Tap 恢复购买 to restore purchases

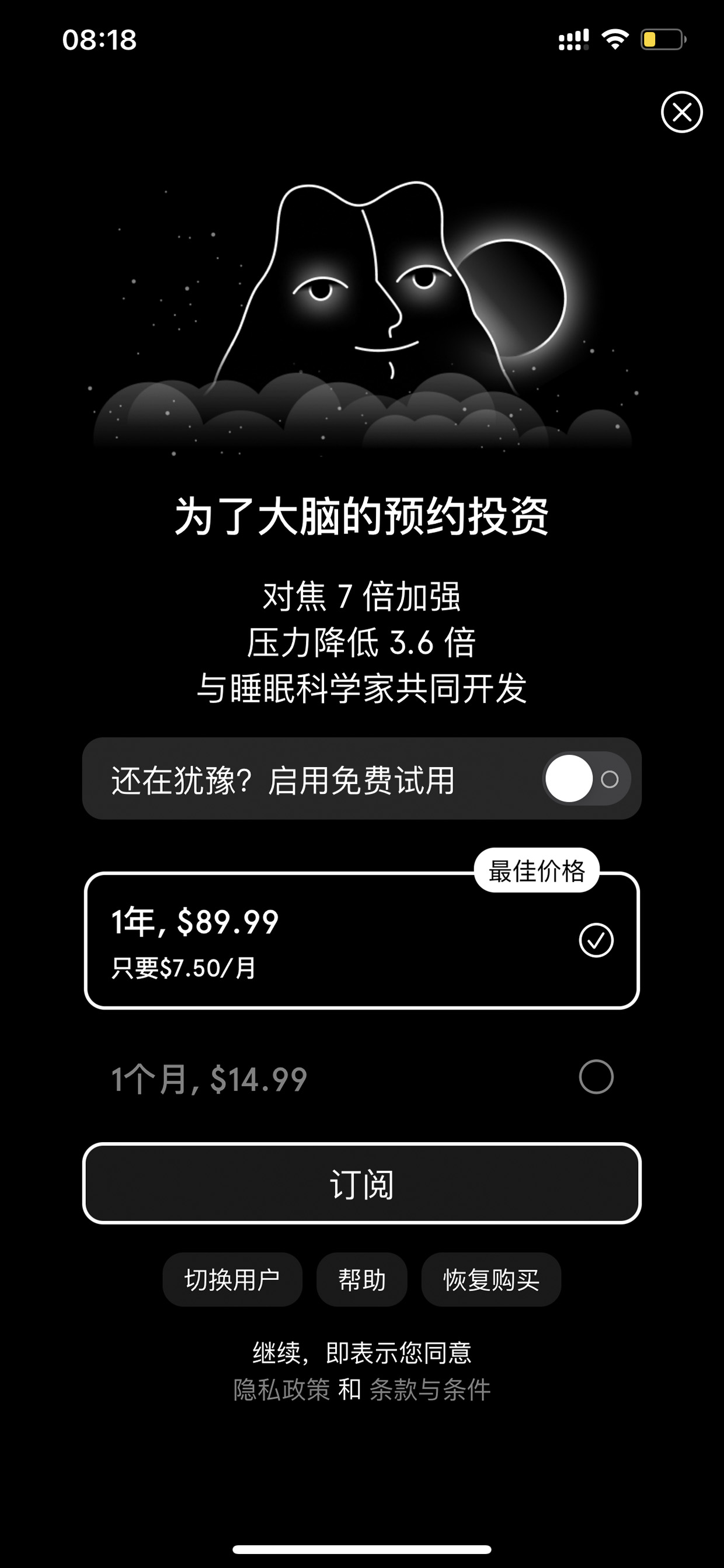(x=491, y=1279)
